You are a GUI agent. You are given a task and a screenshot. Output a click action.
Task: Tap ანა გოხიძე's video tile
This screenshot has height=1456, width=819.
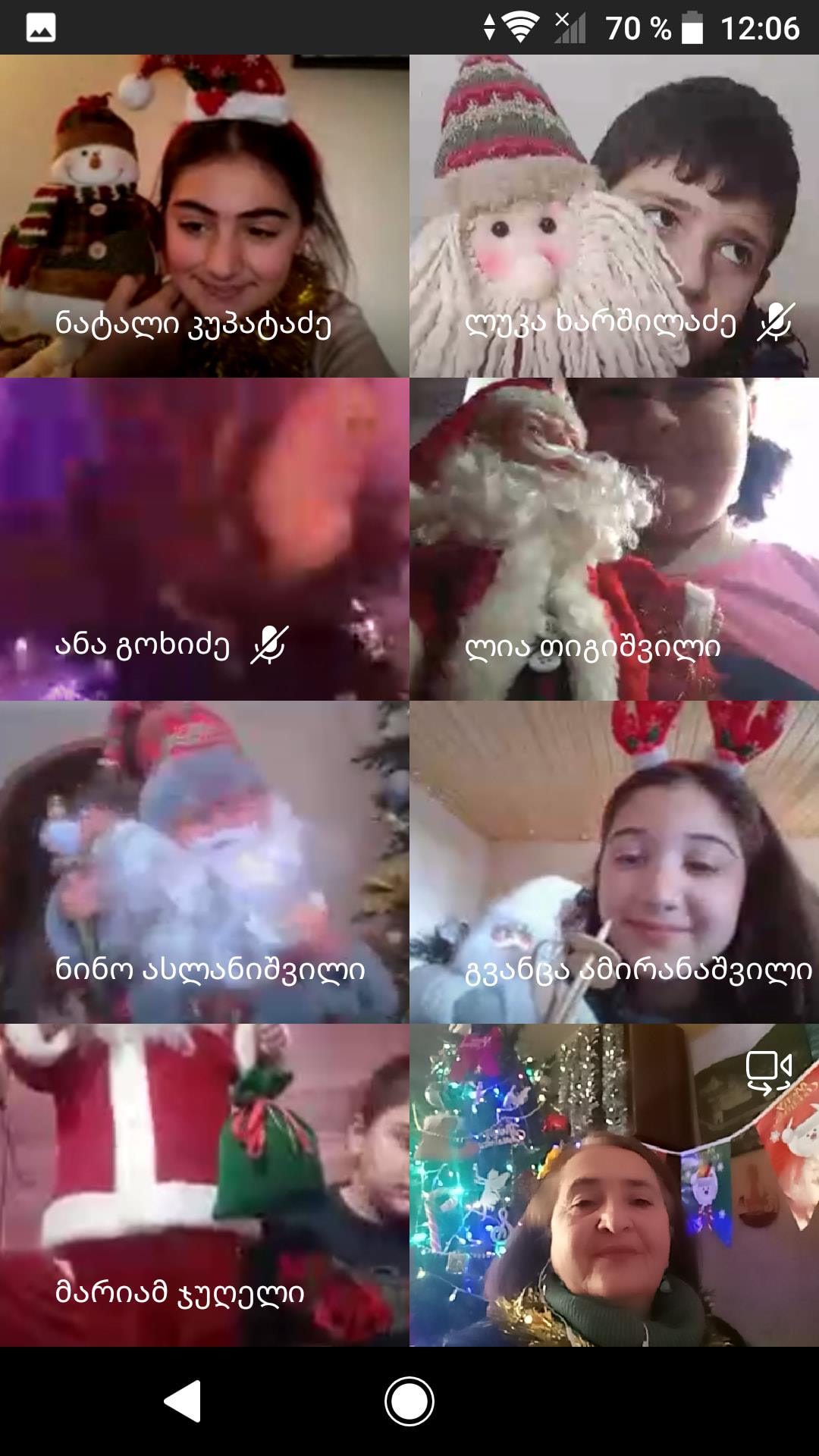click(x=205, y=539)
